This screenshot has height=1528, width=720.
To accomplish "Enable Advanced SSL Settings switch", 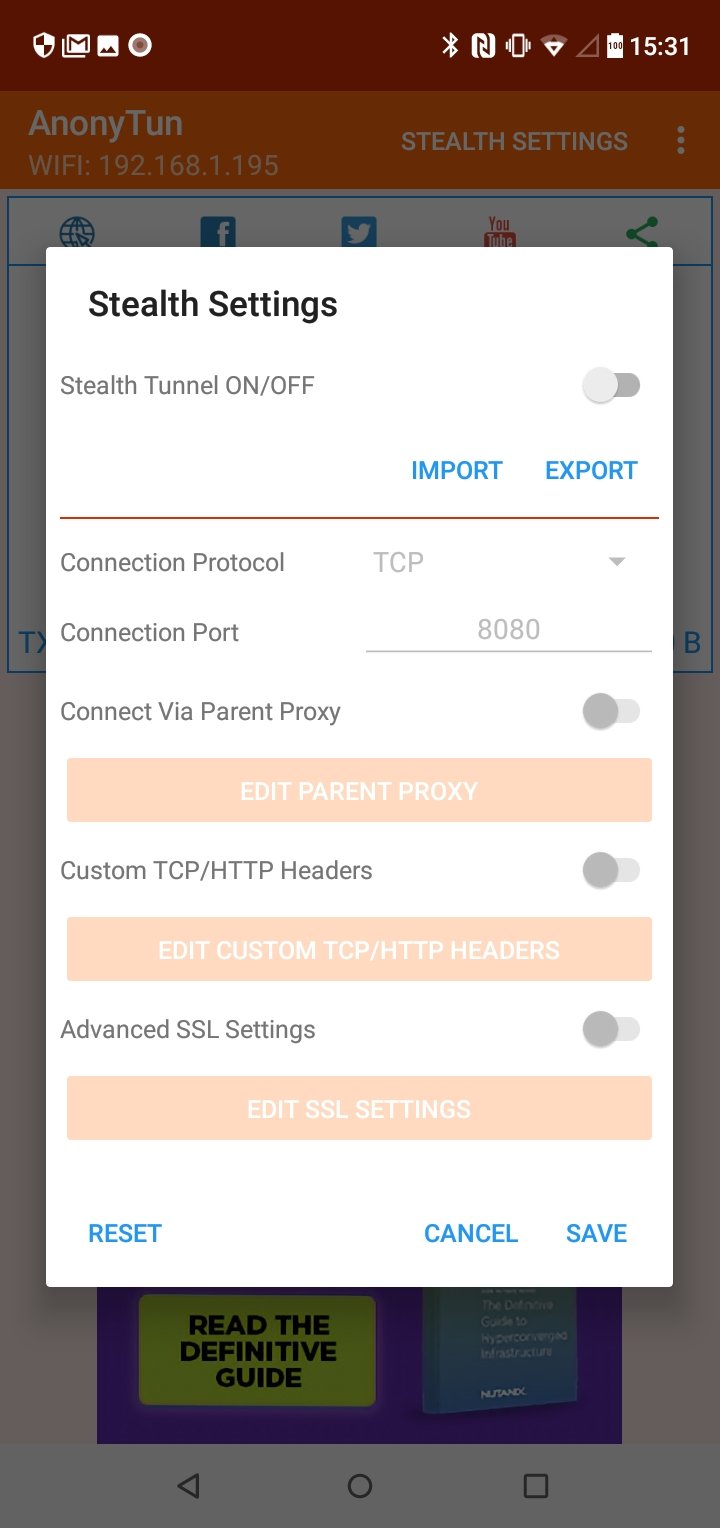I will (611, 1029).
